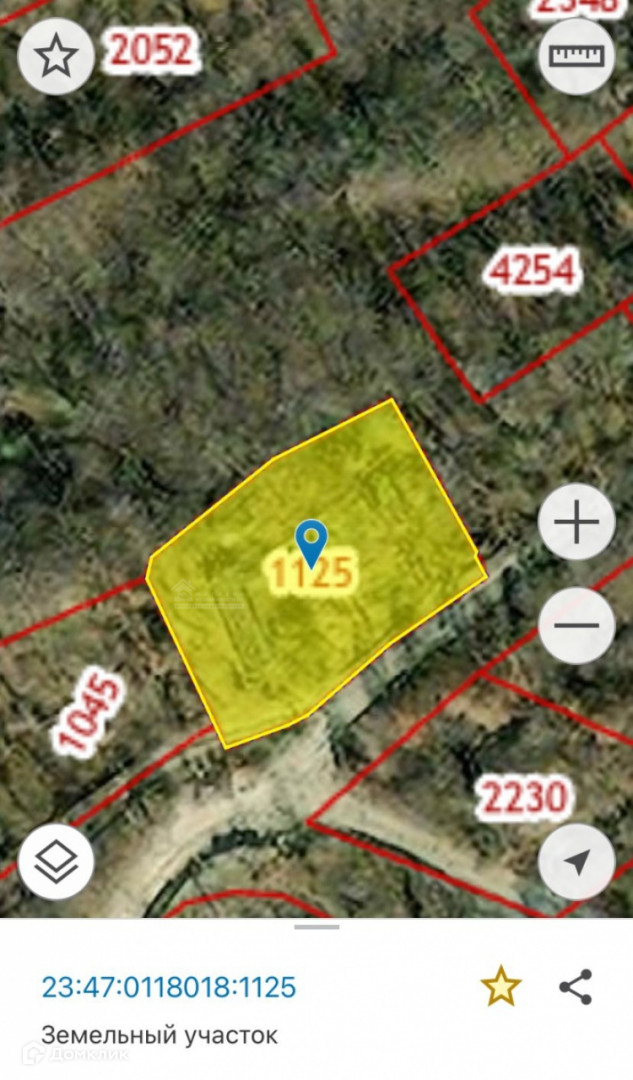Tap the blue pin on parcel 1125
Image resolution: width=633 pixels, height=1080 pixels.
point(312,542)
